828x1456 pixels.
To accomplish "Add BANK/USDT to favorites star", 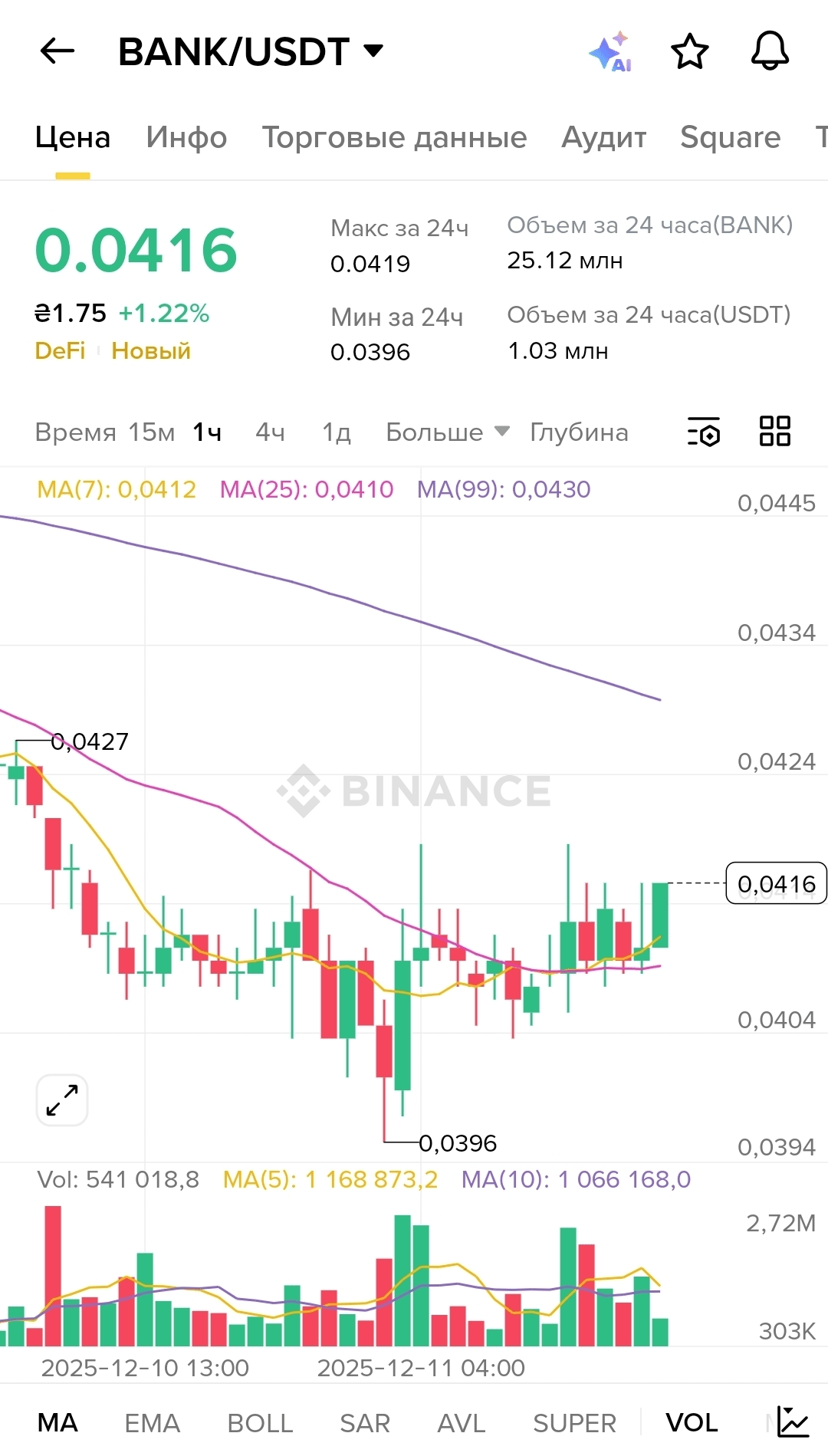I will point(689,51).
